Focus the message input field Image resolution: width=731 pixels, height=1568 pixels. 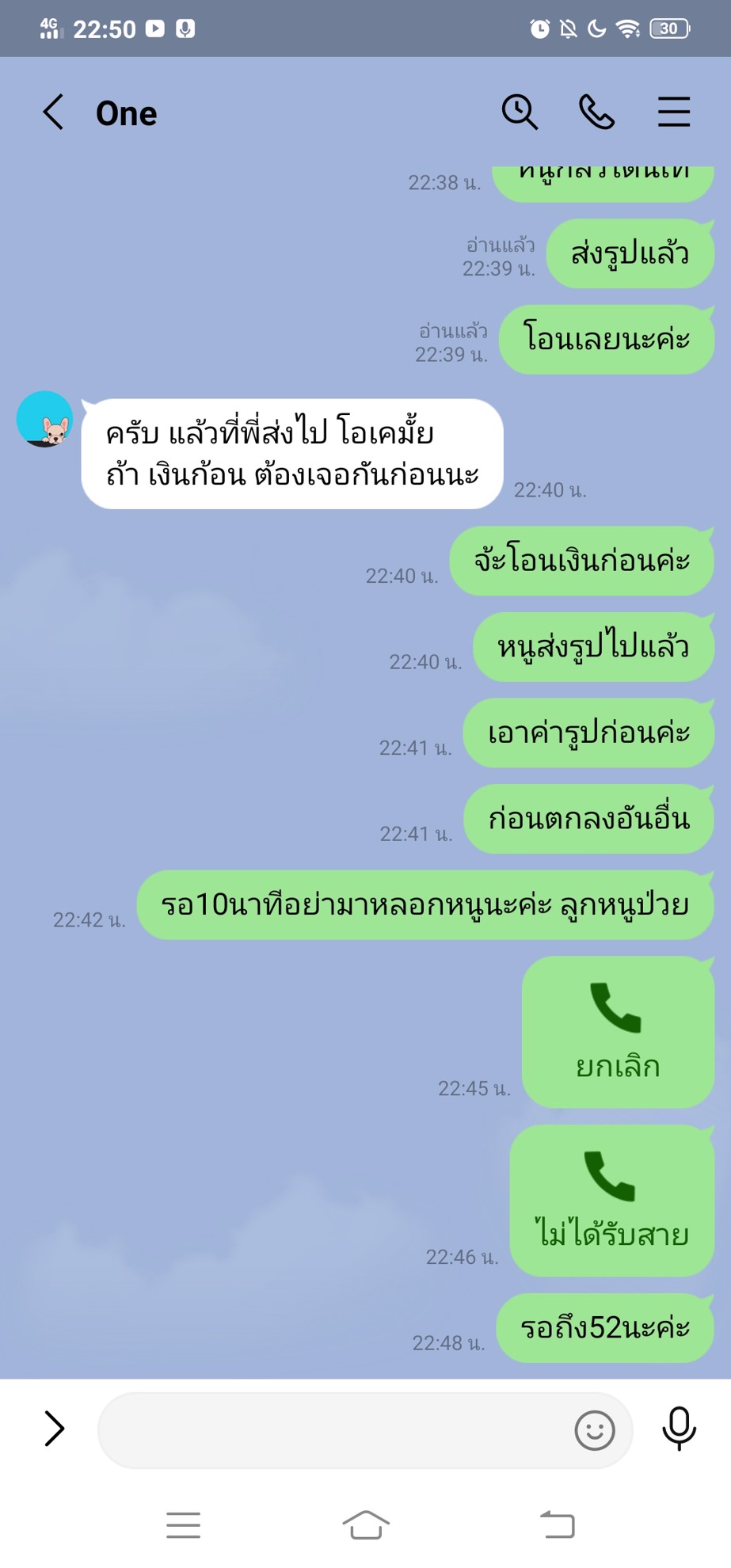tap(333, 1430)
